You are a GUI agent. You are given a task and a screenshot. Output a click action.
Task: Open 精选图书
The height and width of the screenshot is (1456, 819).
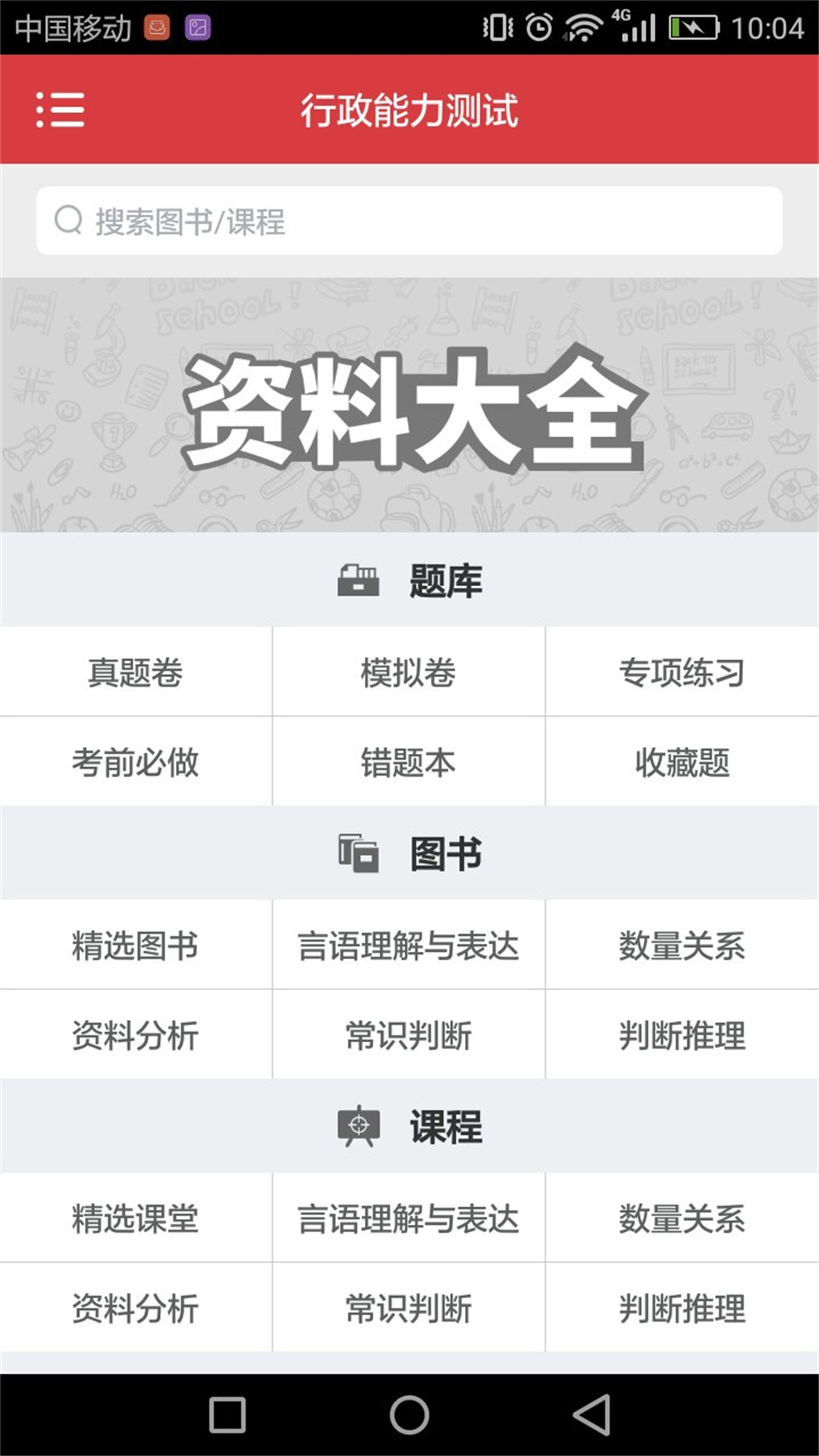(x=136, y=945)
